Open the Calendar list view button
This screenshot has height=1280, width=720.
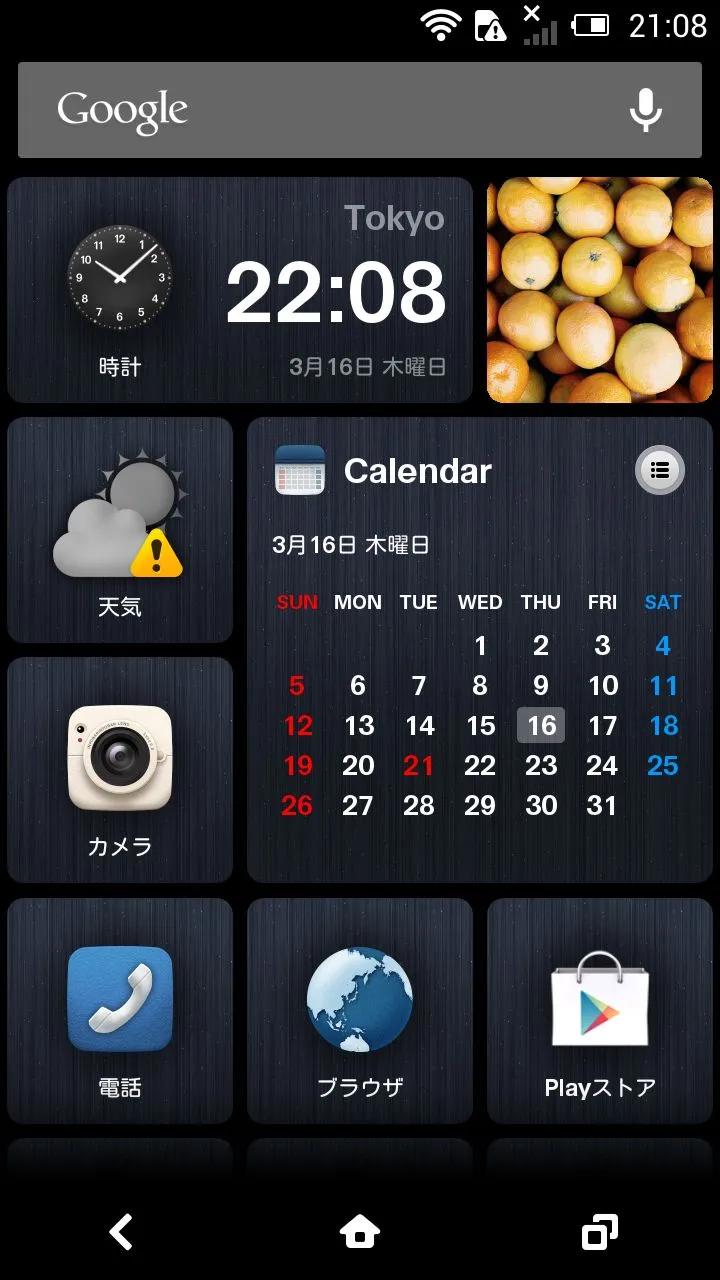coord(660,471)
